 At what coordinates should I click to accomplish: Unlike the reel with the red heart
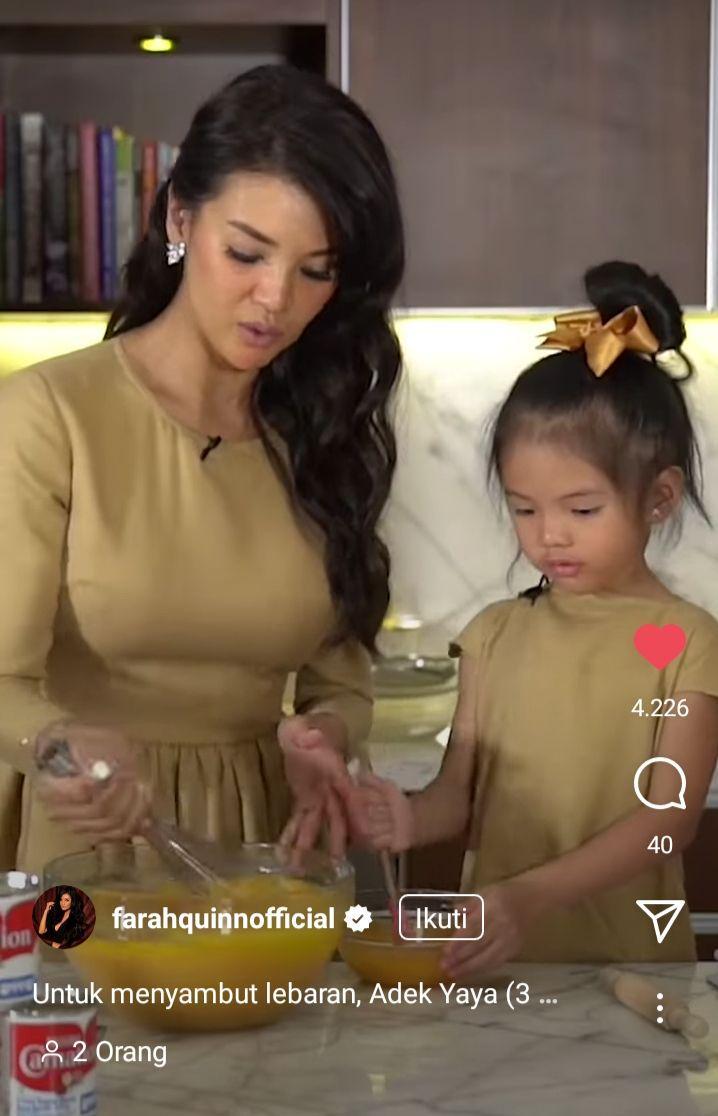point(660,647)
